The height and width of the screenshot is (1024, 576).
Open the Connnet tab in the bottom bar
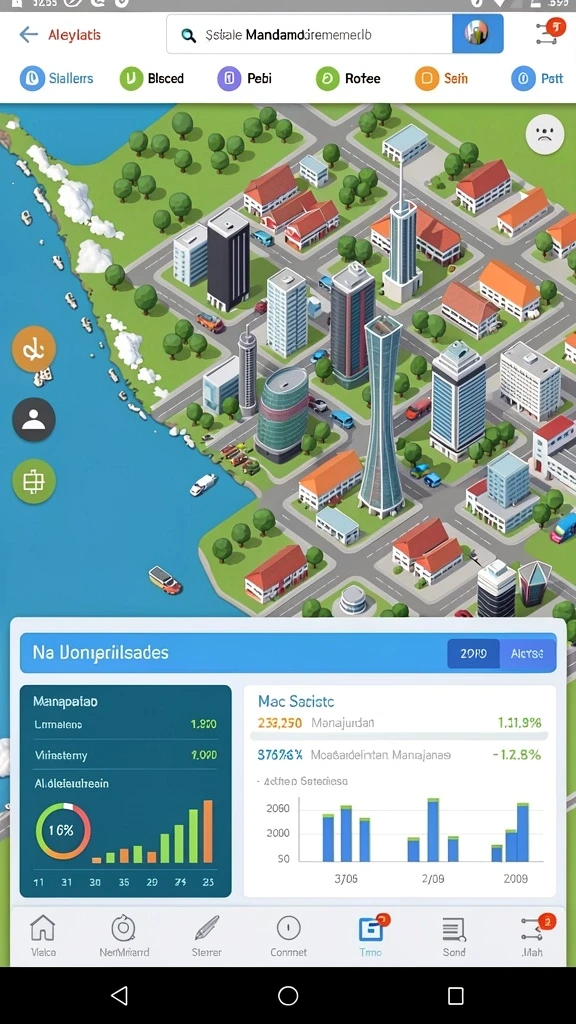(x=288, y=936)
